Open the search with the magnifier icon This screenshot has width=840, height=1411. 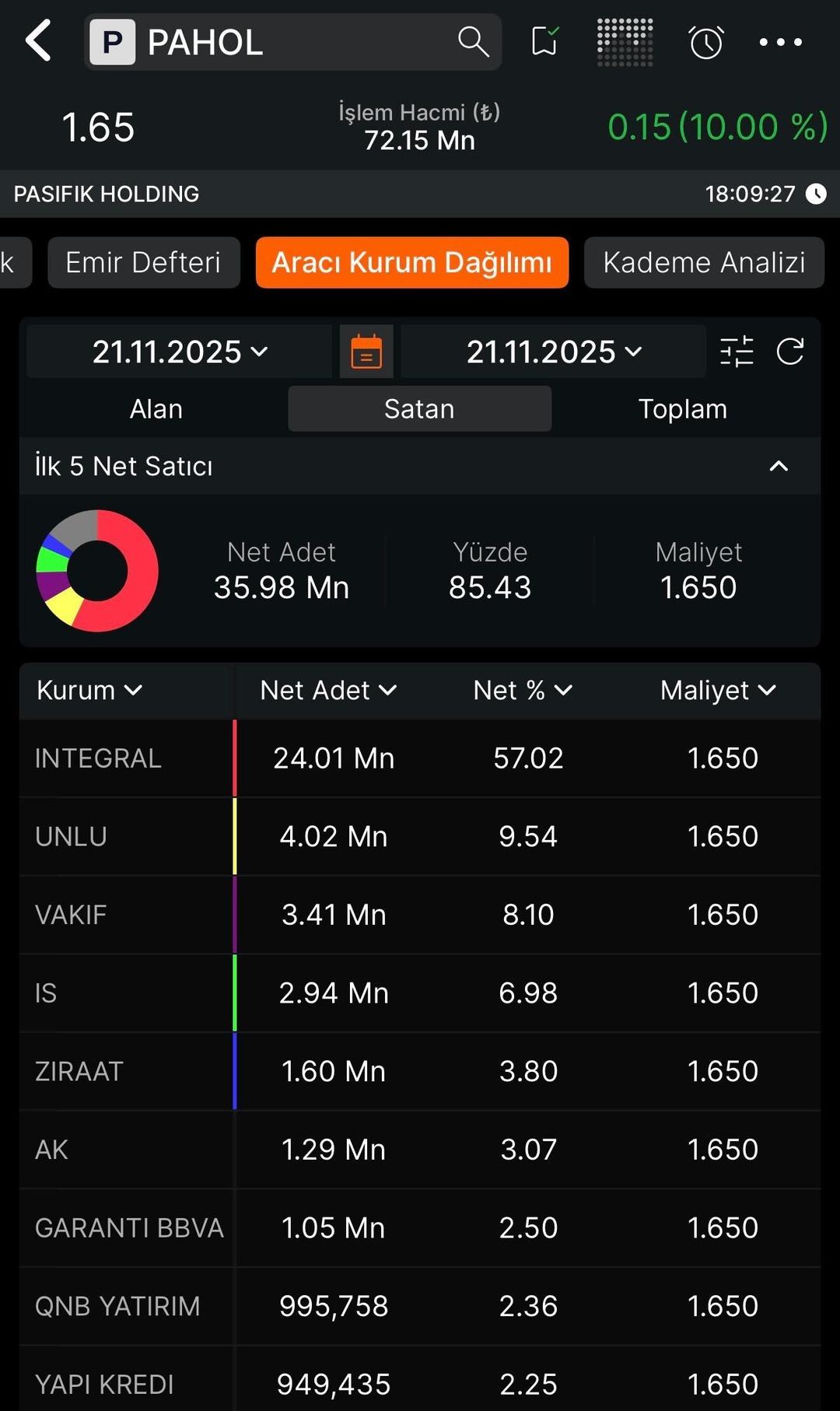point(473,42)
